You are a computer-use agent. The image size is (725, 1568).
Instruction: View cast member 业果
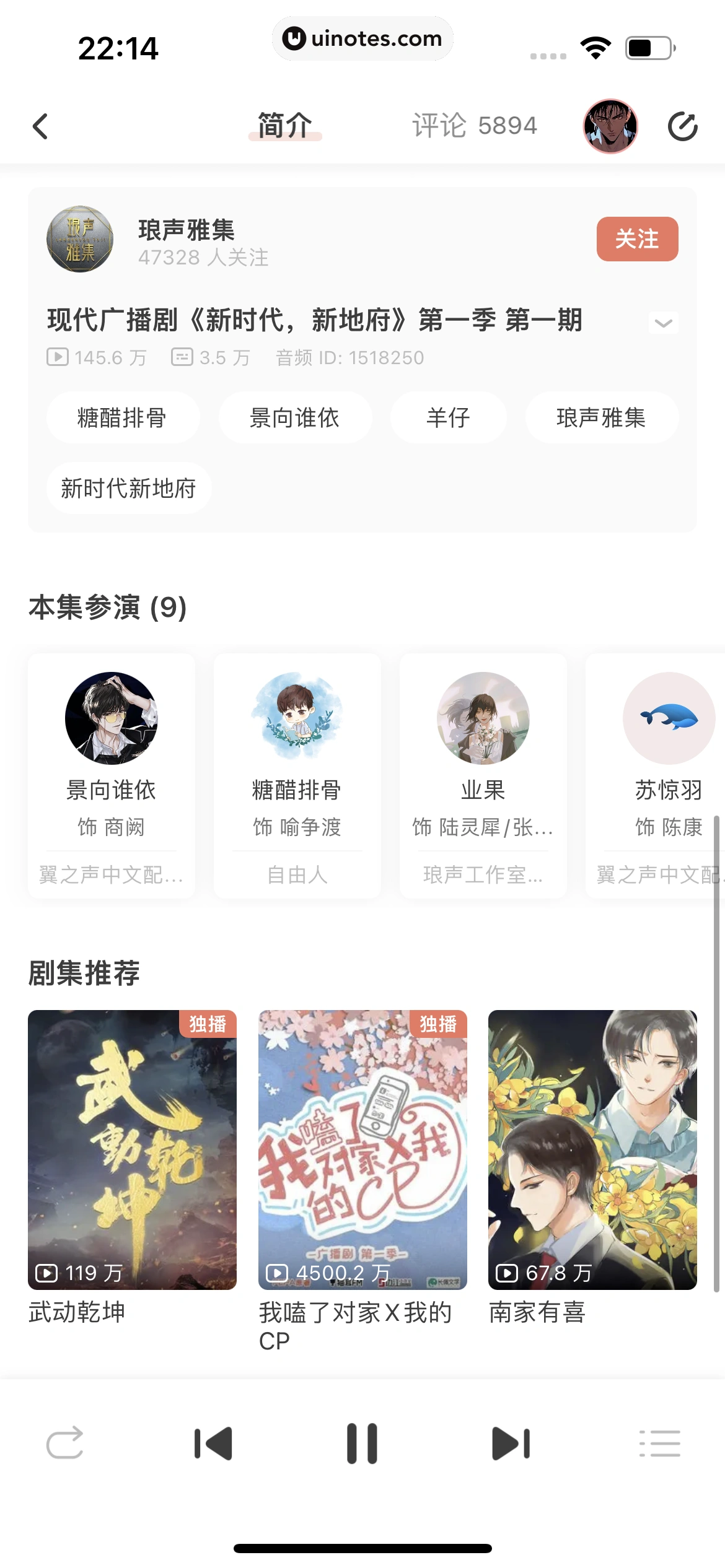pyautogui.click(x=483, y=774)
